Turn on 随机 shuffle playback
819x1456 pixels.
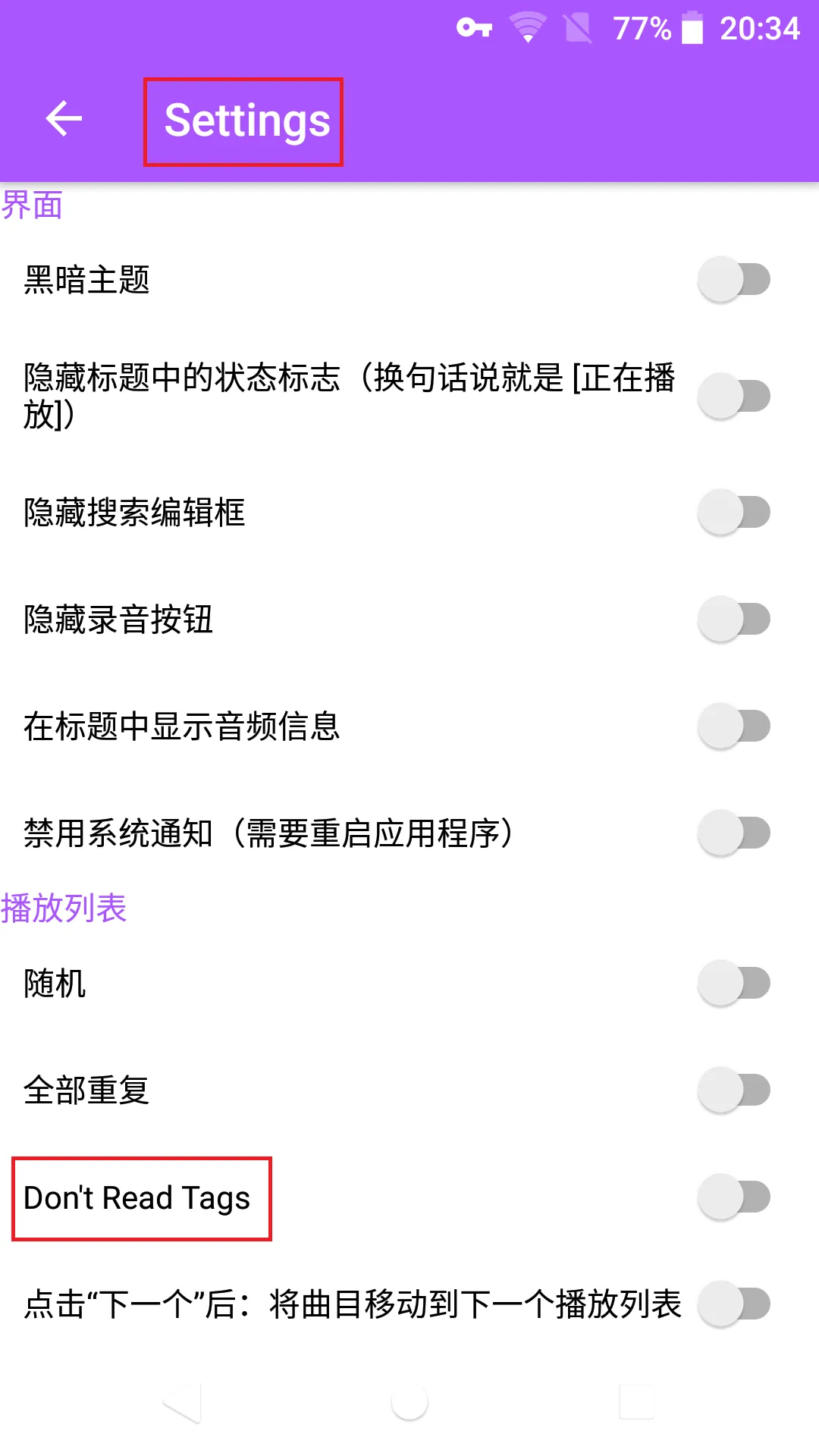[x=733, y=984]
